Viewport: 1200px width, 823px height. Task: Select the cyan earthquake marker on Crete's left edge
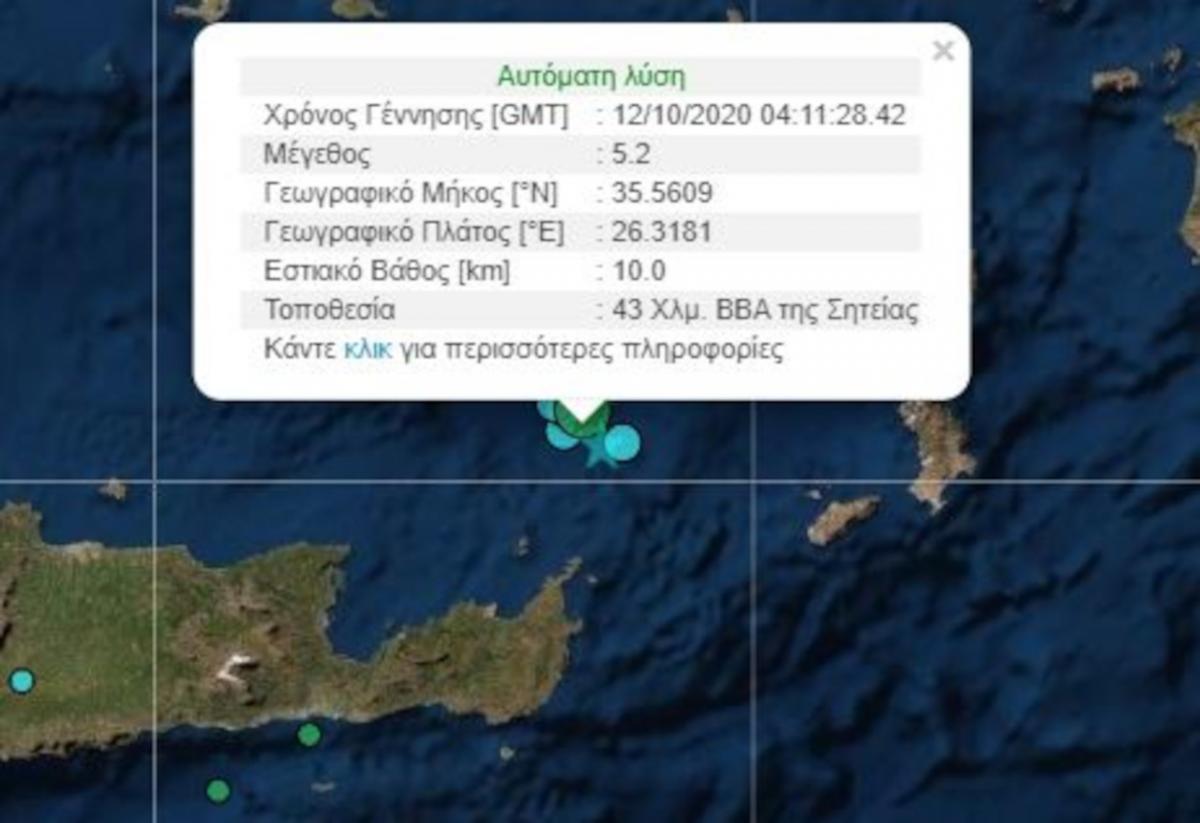pos(21,681)
